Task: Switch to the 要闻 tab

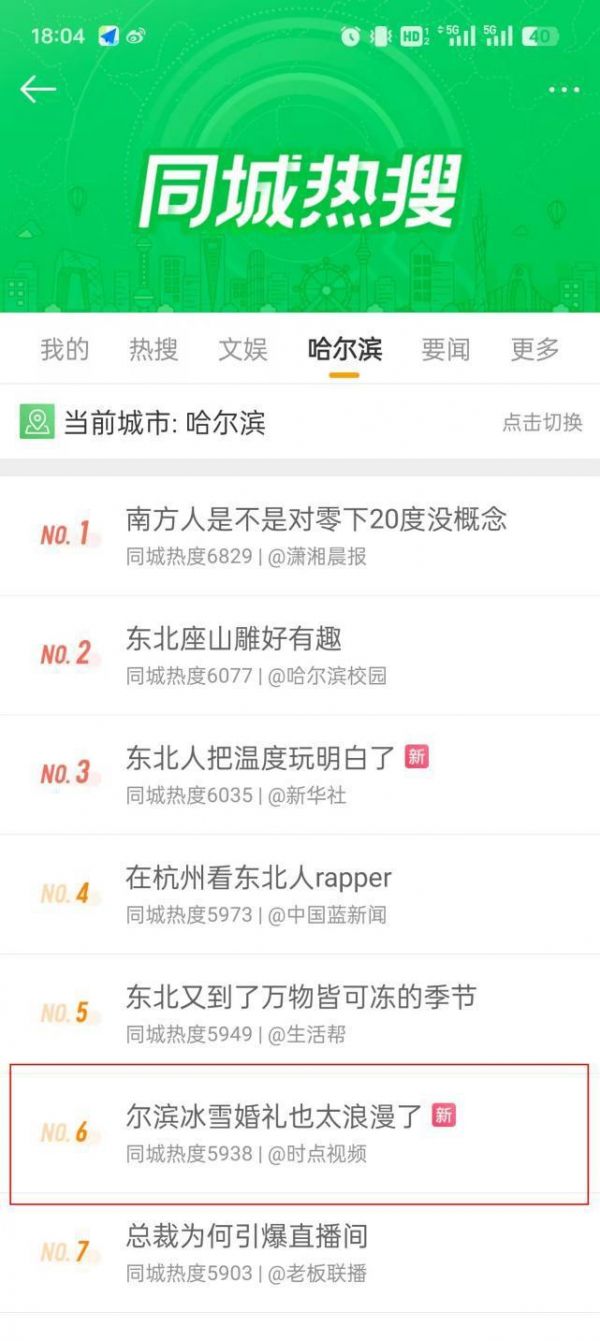Action: tap(445, 349)
